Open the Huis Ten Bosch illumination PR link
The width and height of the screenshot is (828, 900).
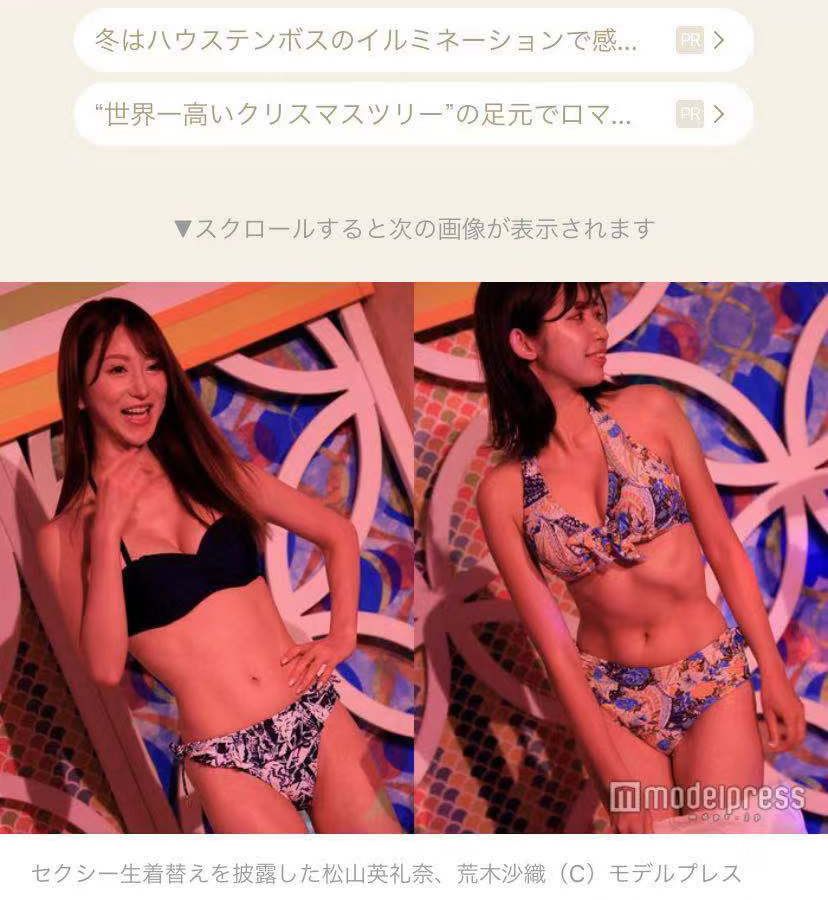[412, 41]
